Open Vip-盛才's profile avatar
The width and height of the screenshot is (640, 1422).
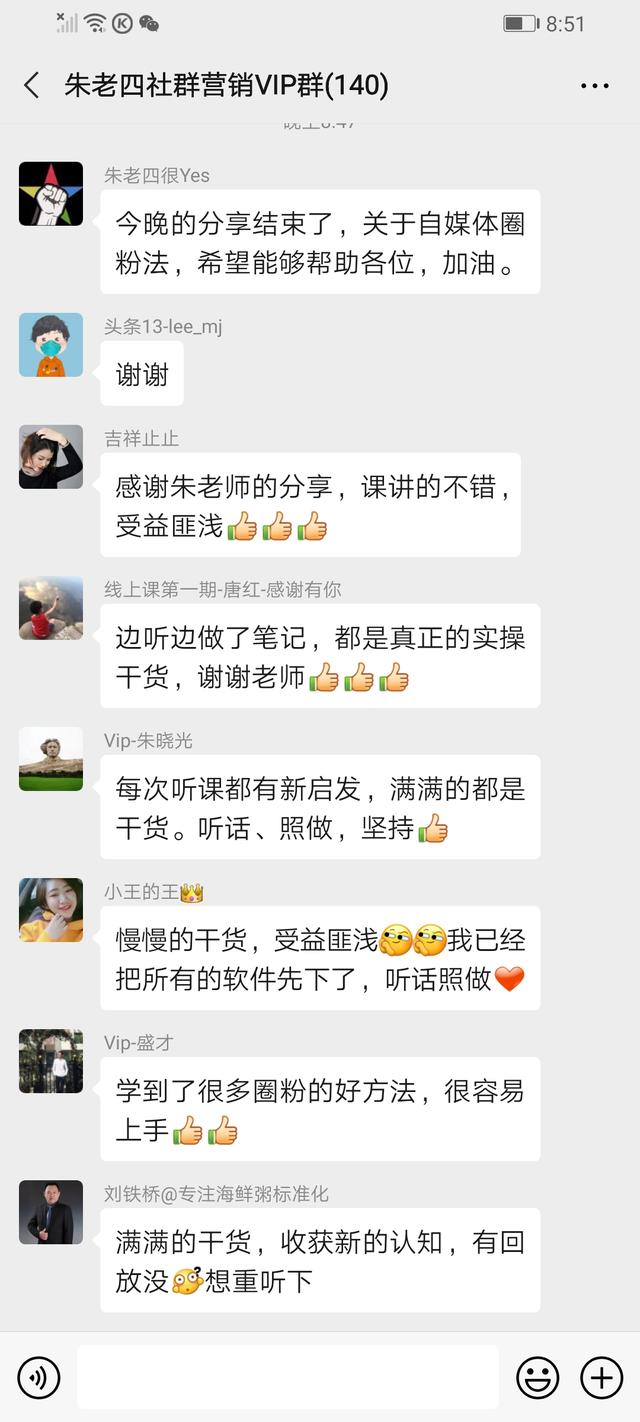click(x=51, y=1061)
